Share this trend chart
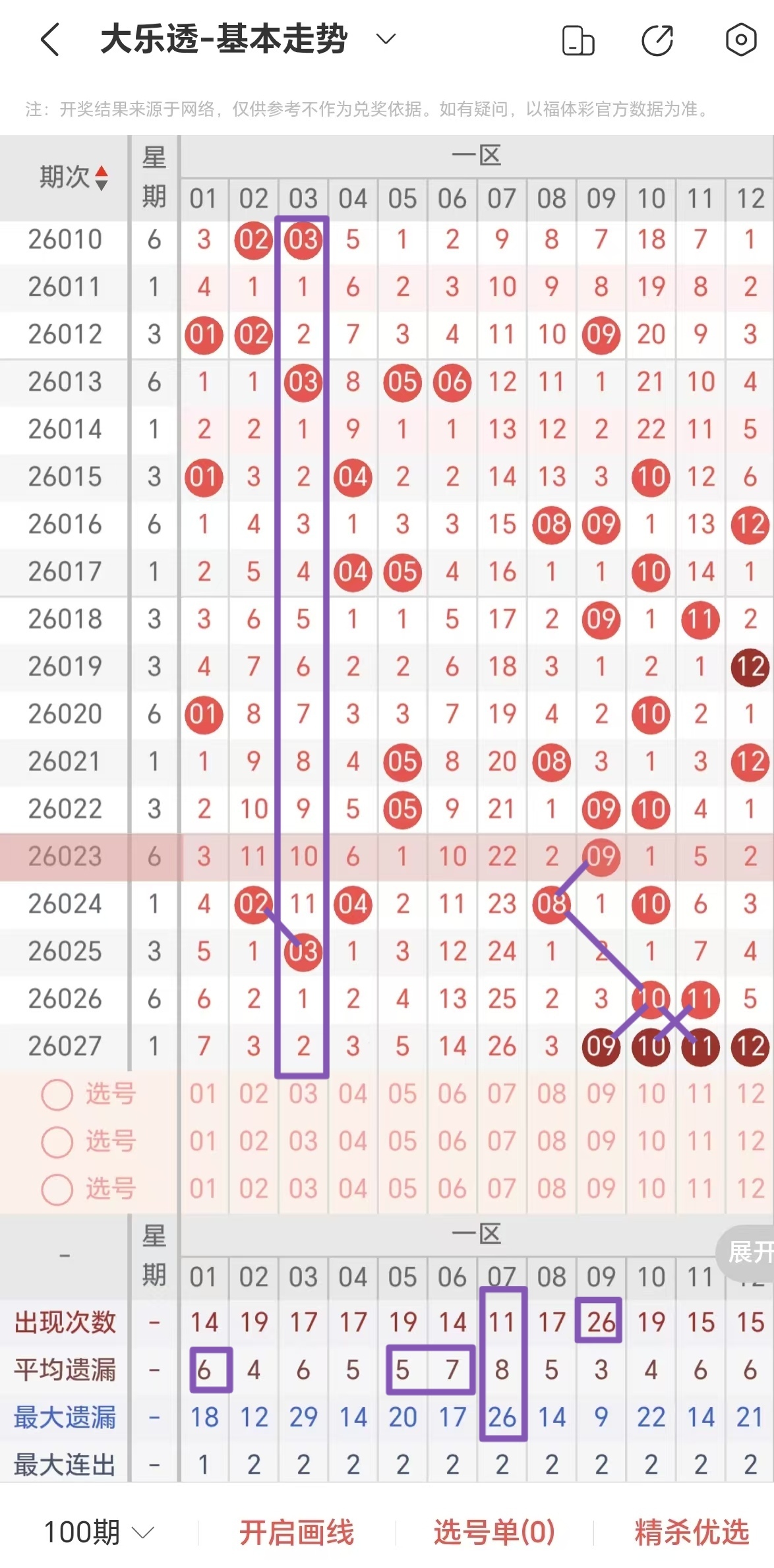This screenshot has height=1568, width=774. (x=657, y=40)
